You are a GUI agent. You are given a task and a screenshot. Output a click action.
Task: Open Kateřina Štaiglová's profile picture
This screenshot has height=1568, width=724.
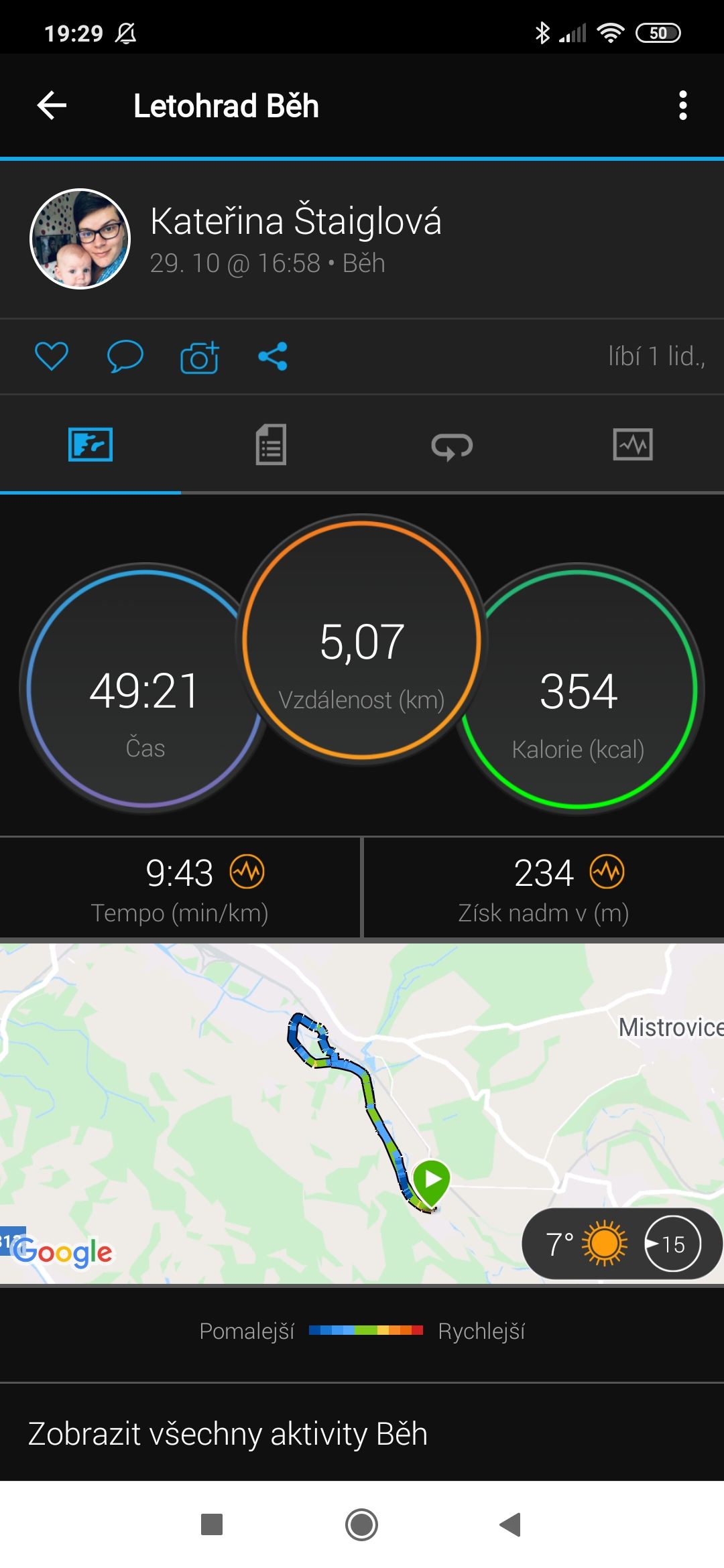[x=80, y=239]
